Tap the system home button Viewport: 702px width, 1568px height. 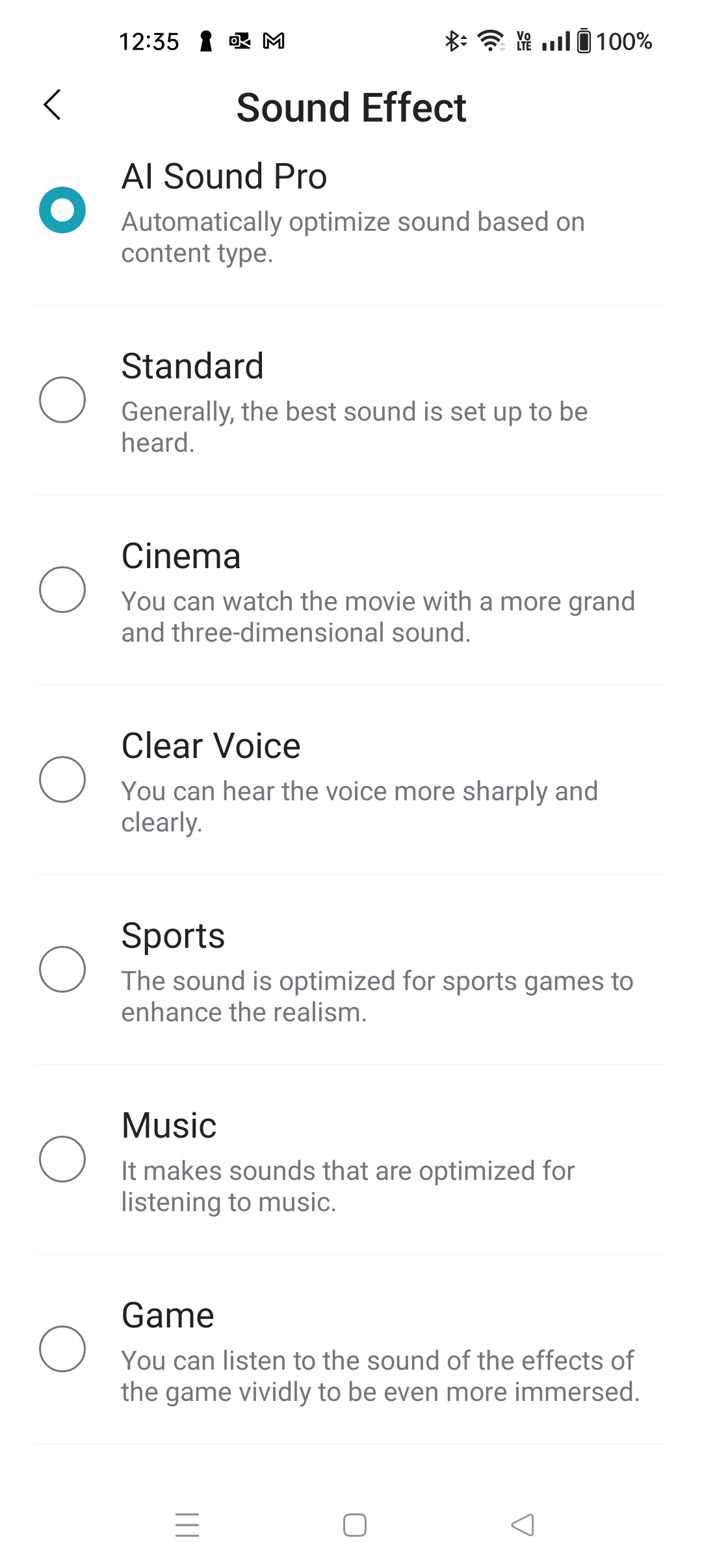355,1524
